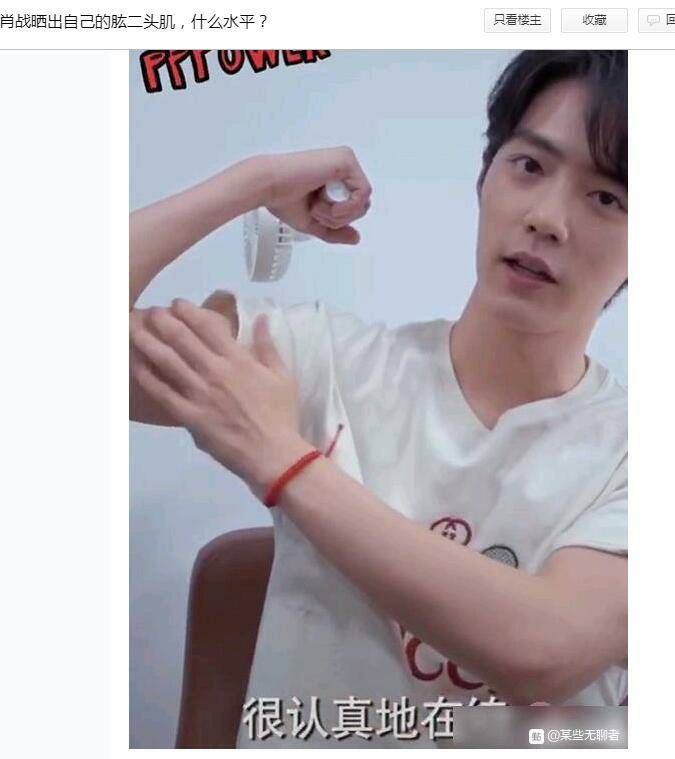Open the reply button with the speech bubble
Image resolution: width=675 pixels, height=759 pixels.
click(657, 20)
